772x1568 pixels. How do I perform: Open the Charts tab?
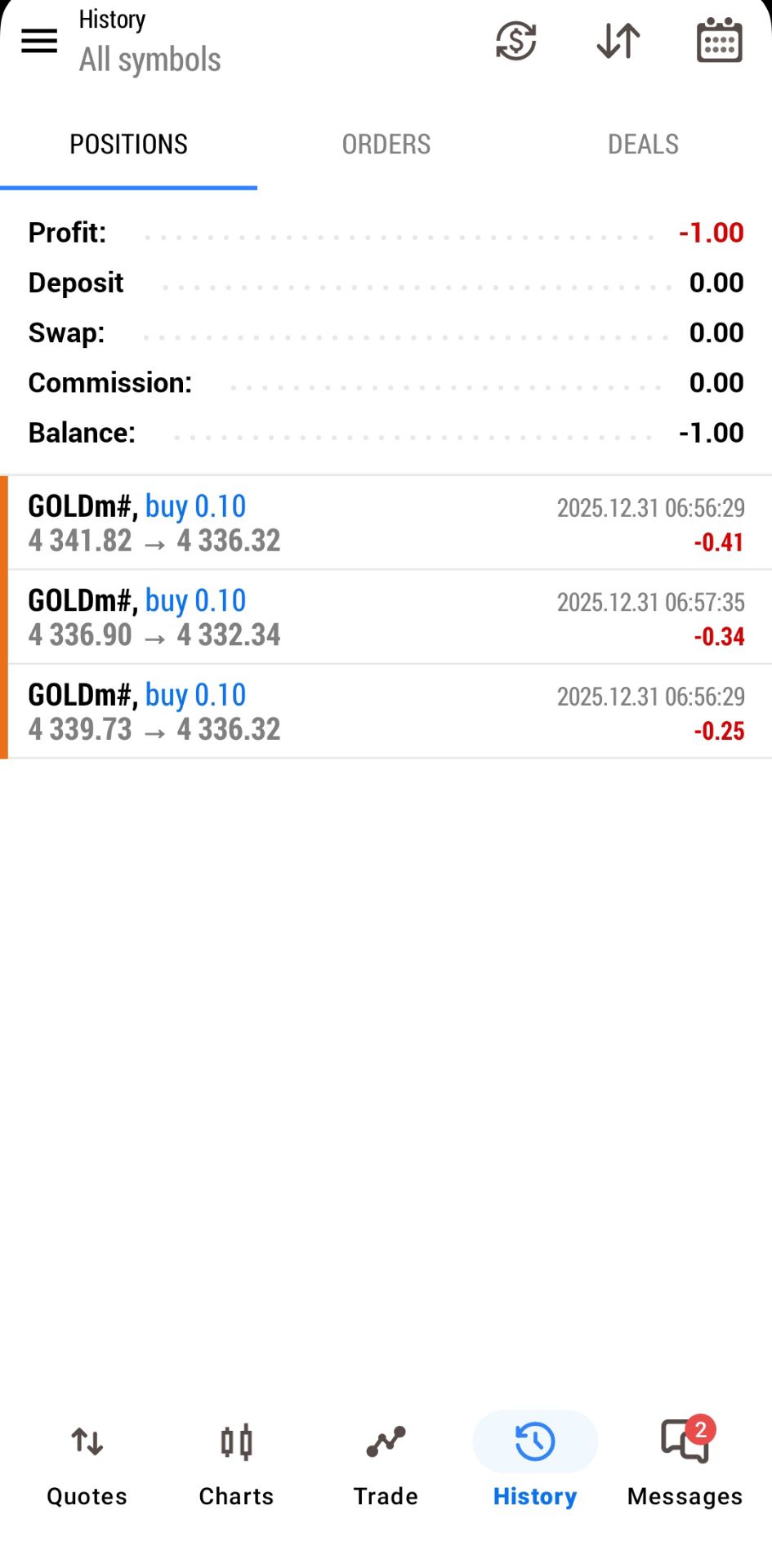pyautogui.click(x=236, y=1463)
